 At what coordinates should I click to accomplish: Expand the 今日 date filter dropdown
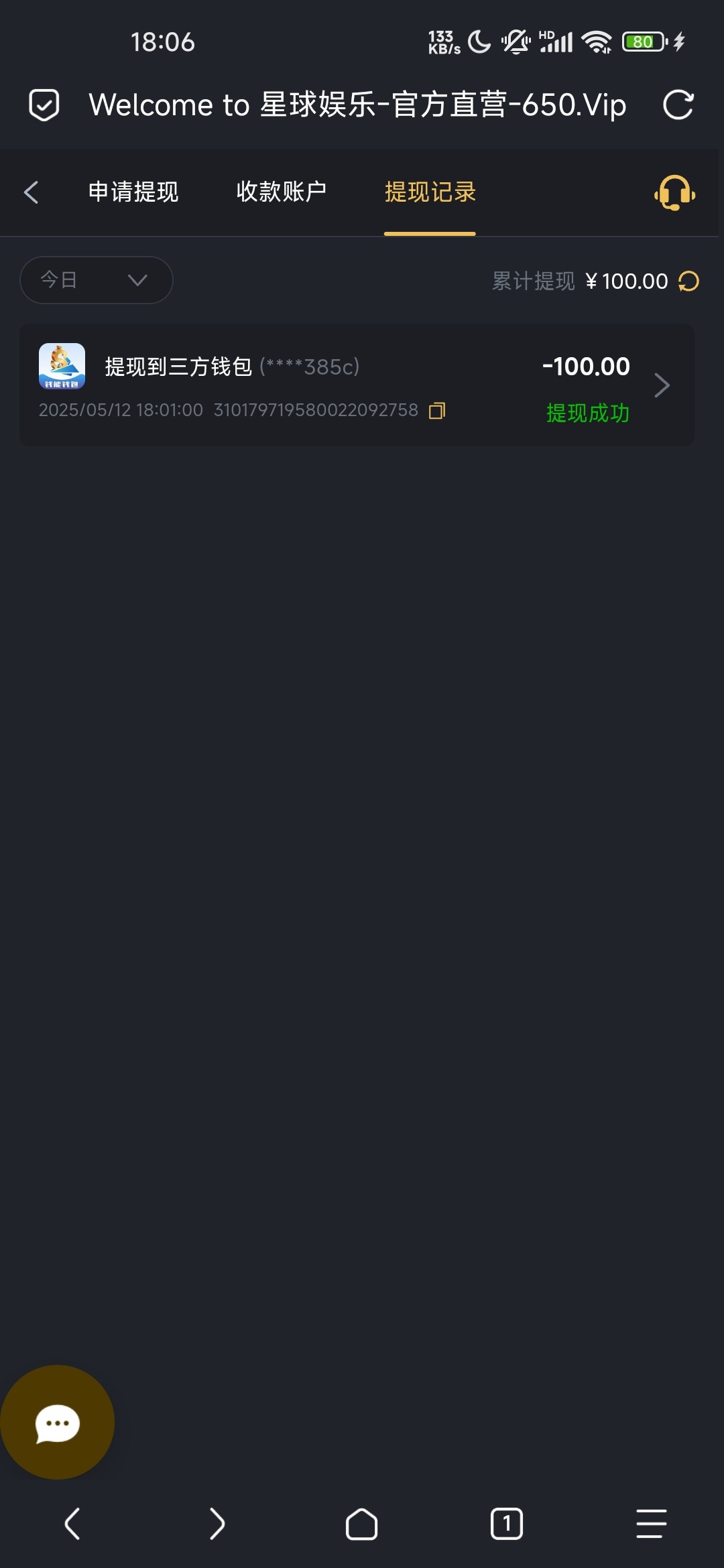tap(97, 280)
